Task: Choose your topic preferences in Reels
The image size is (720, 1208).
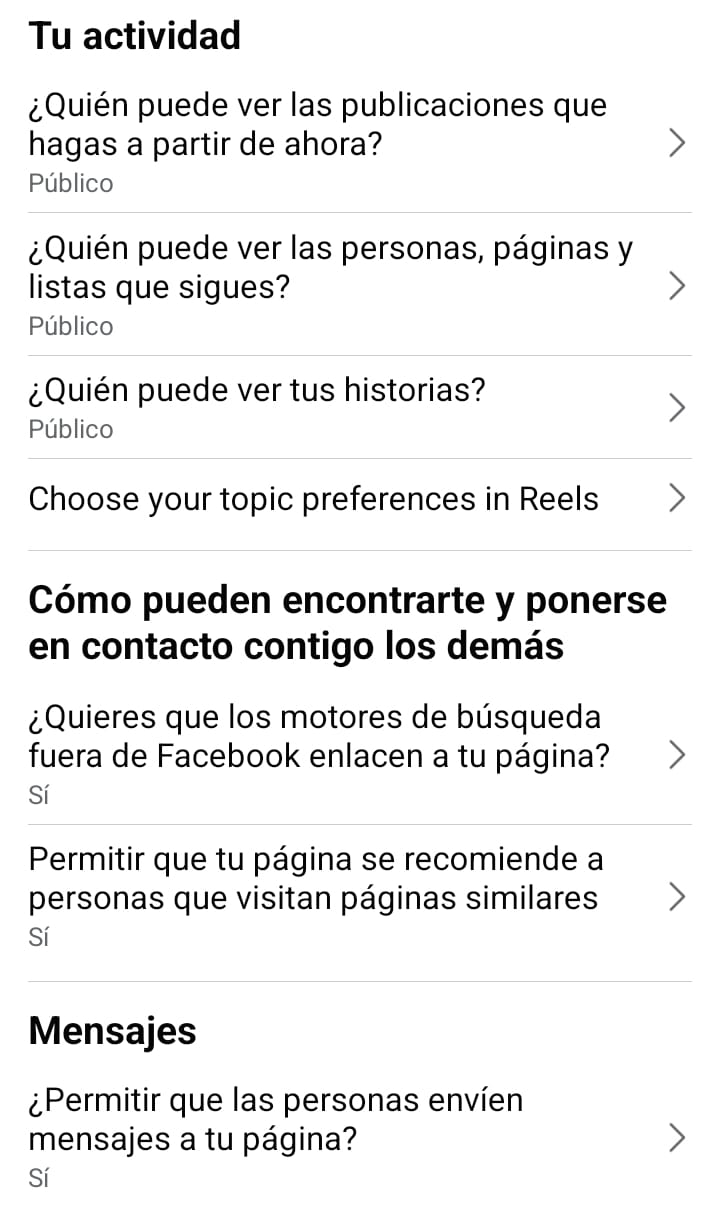Action: (358, 499)
